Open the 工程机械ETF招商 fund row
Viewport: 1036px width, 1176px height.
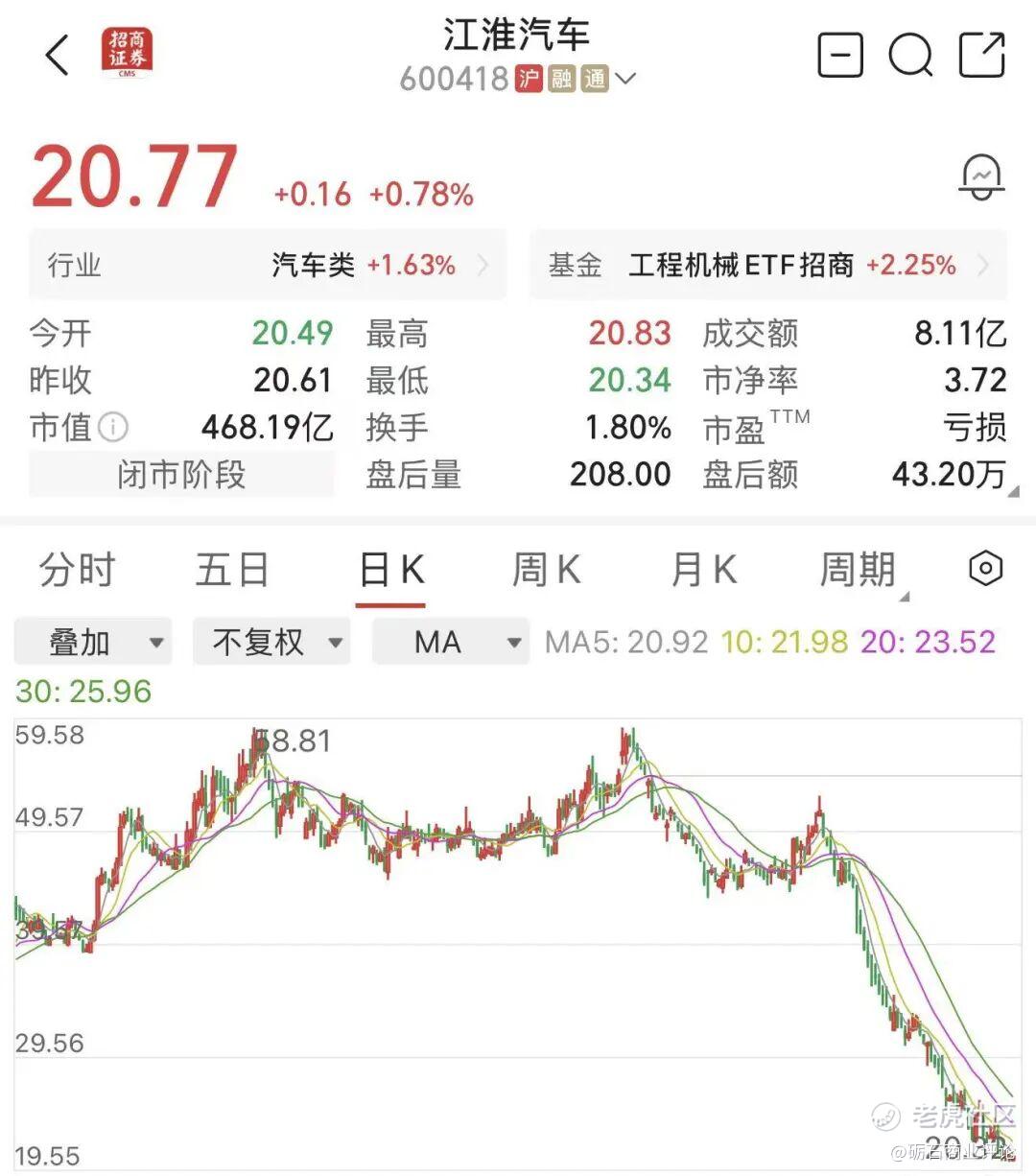pyautogui.click(x=768, y=265)
